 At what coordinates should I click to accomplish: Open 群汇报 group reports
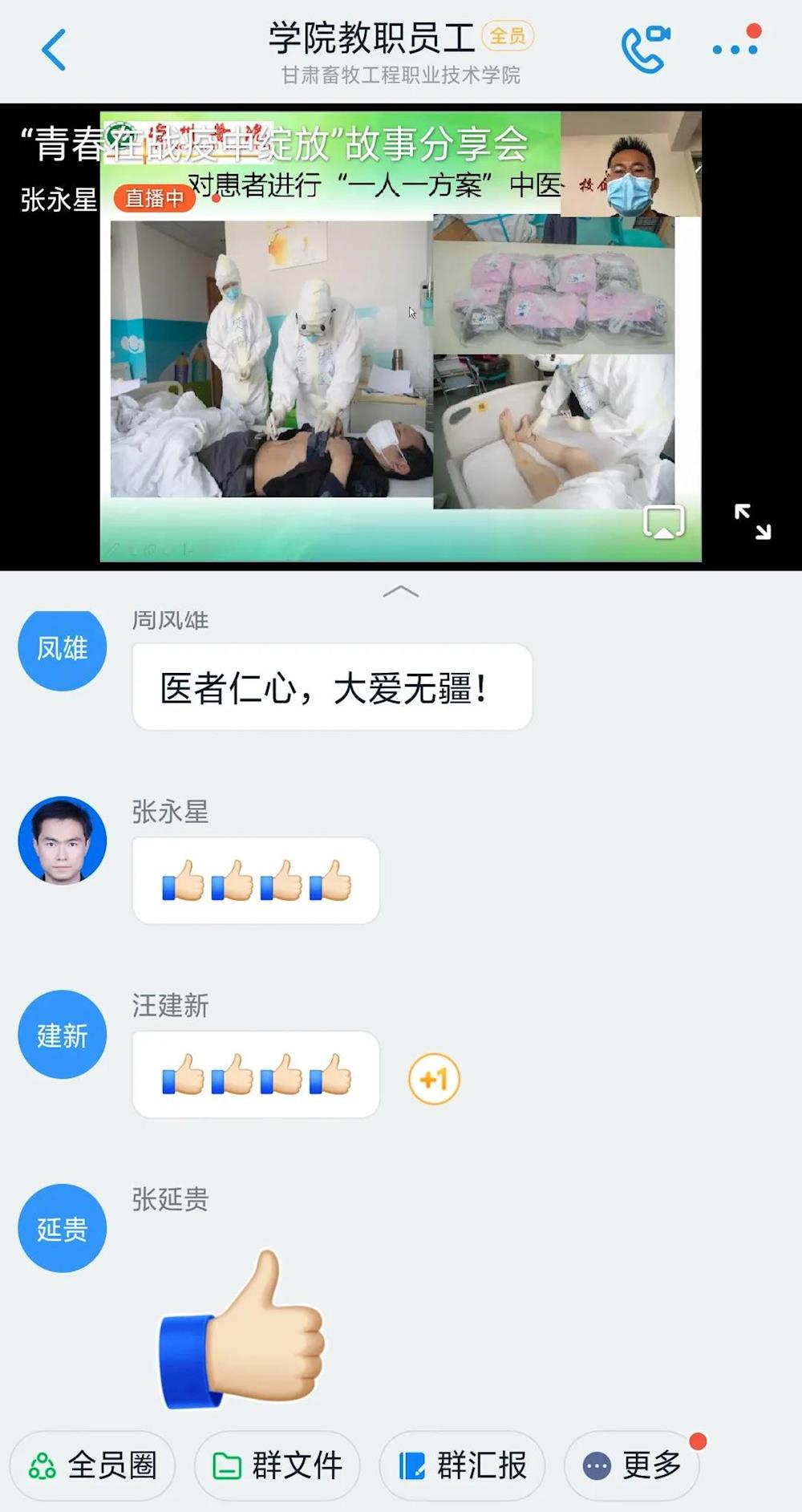click(462, 1465)
